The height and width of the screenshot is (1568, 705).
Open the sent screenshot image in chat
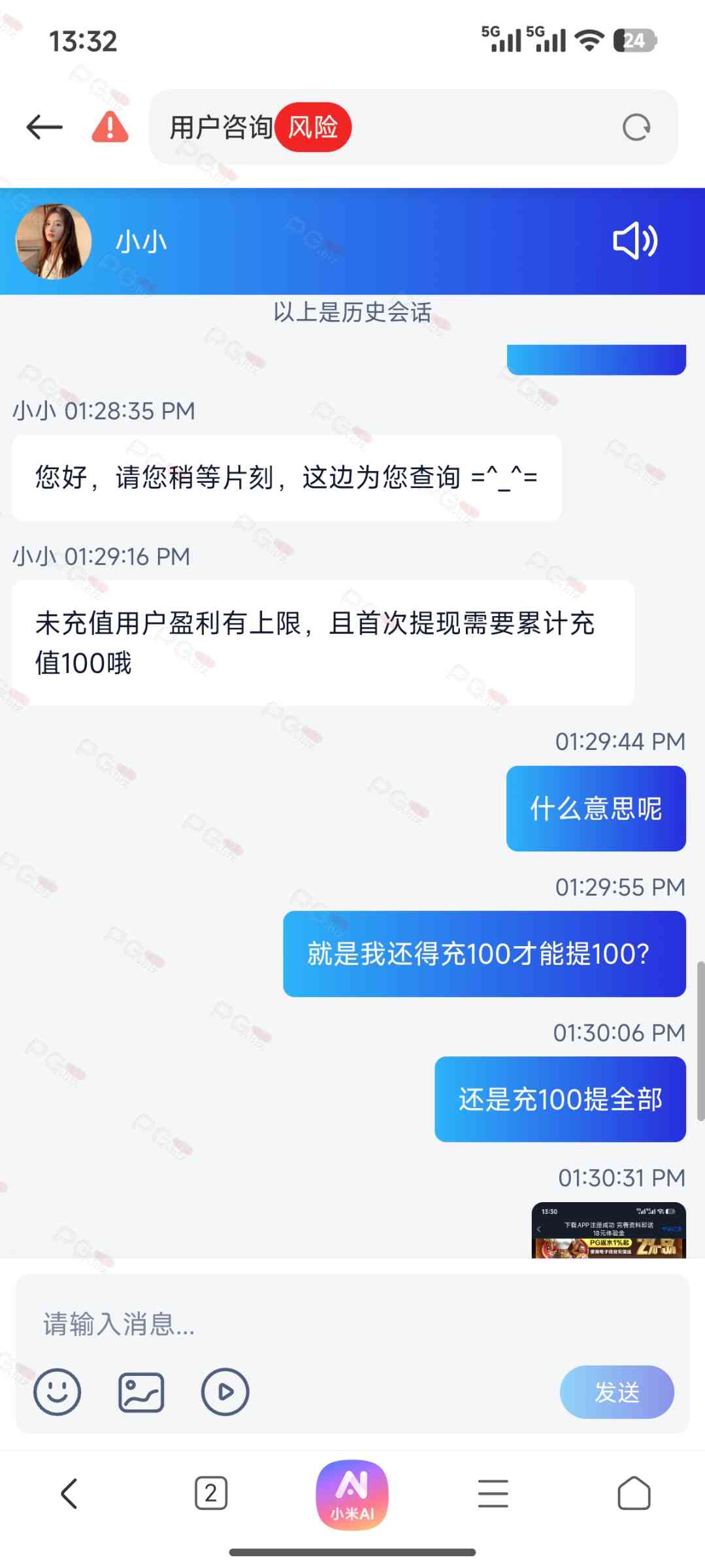(608, 1230)
